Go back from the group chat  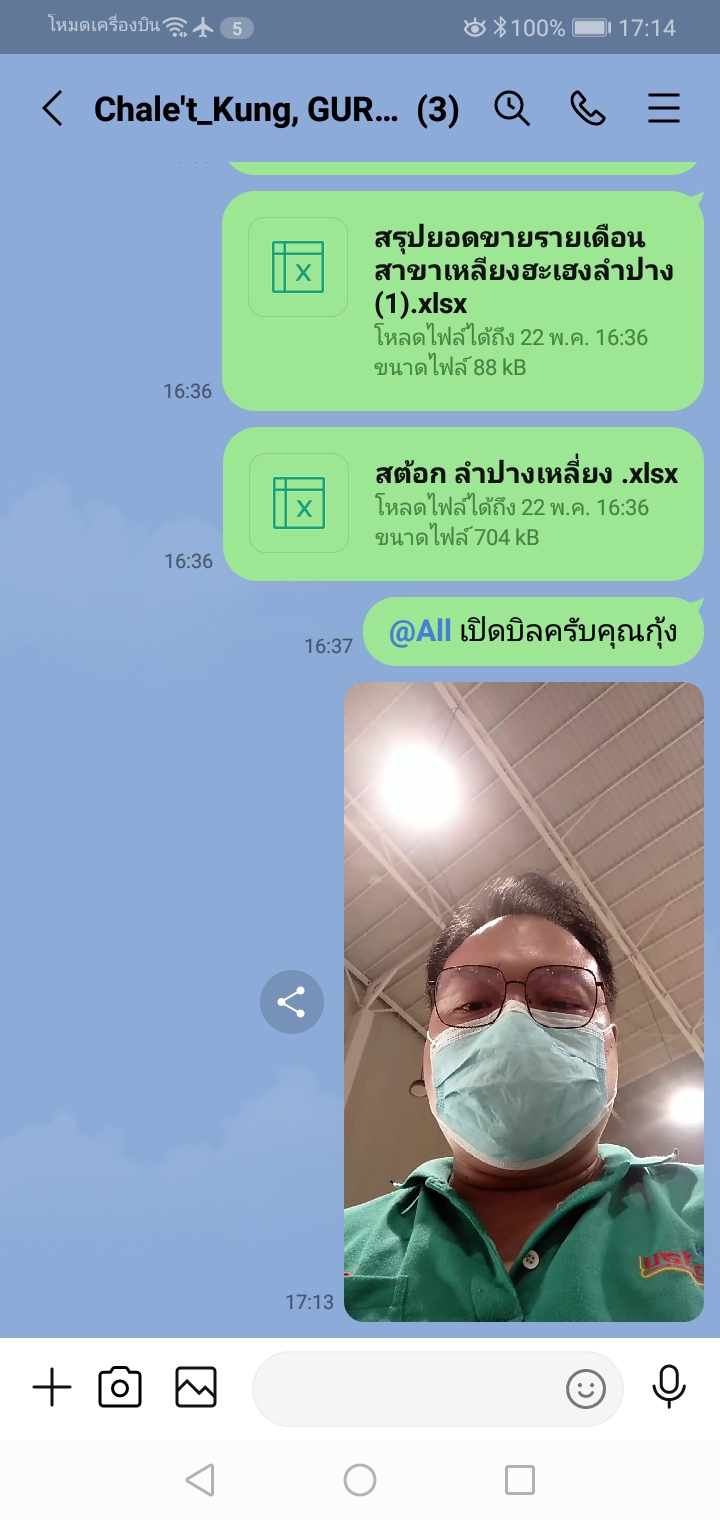(52, 109)
